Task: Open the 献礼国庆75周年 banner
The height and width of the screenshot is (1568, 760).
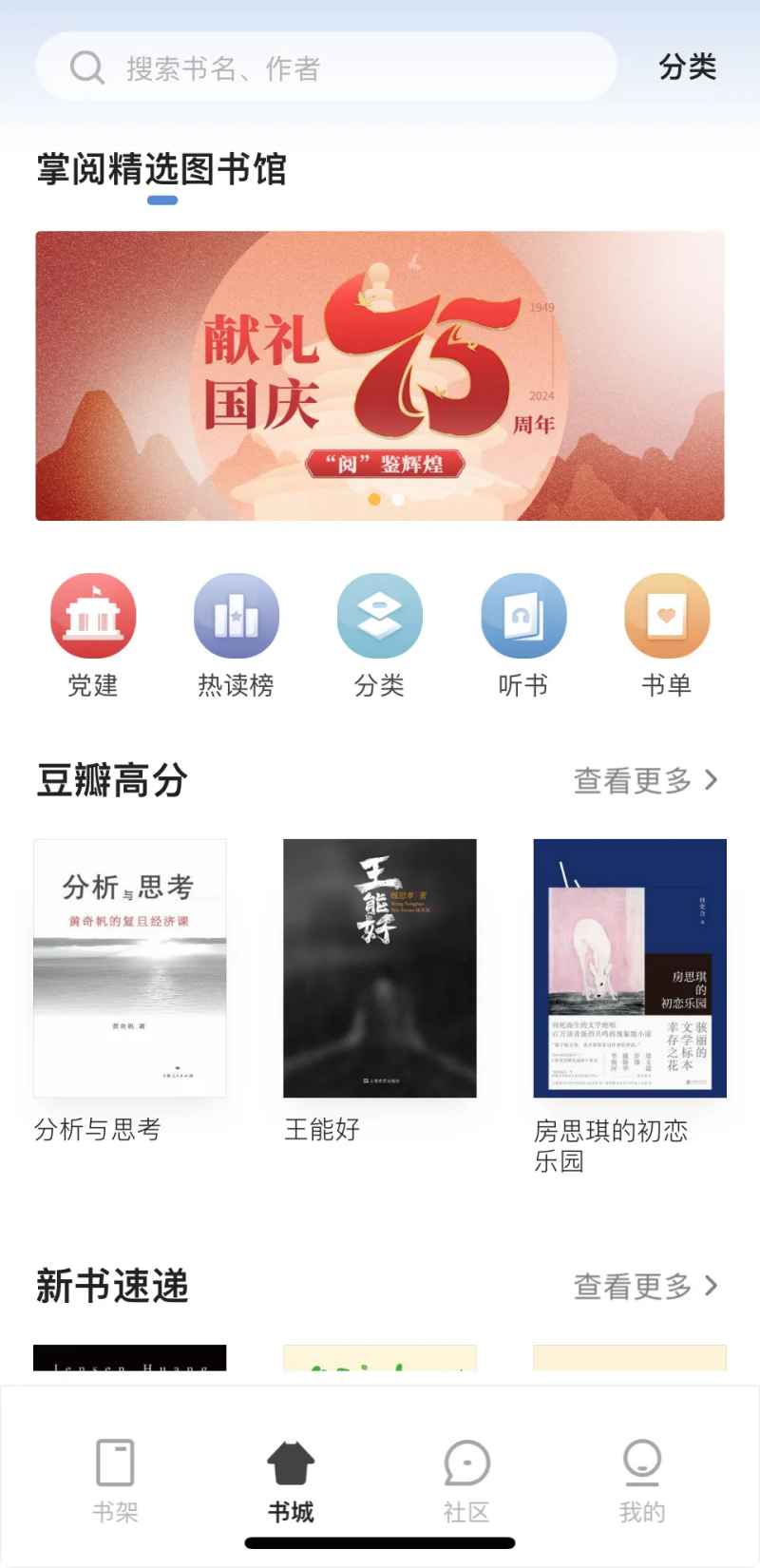Action: point(380,375)
